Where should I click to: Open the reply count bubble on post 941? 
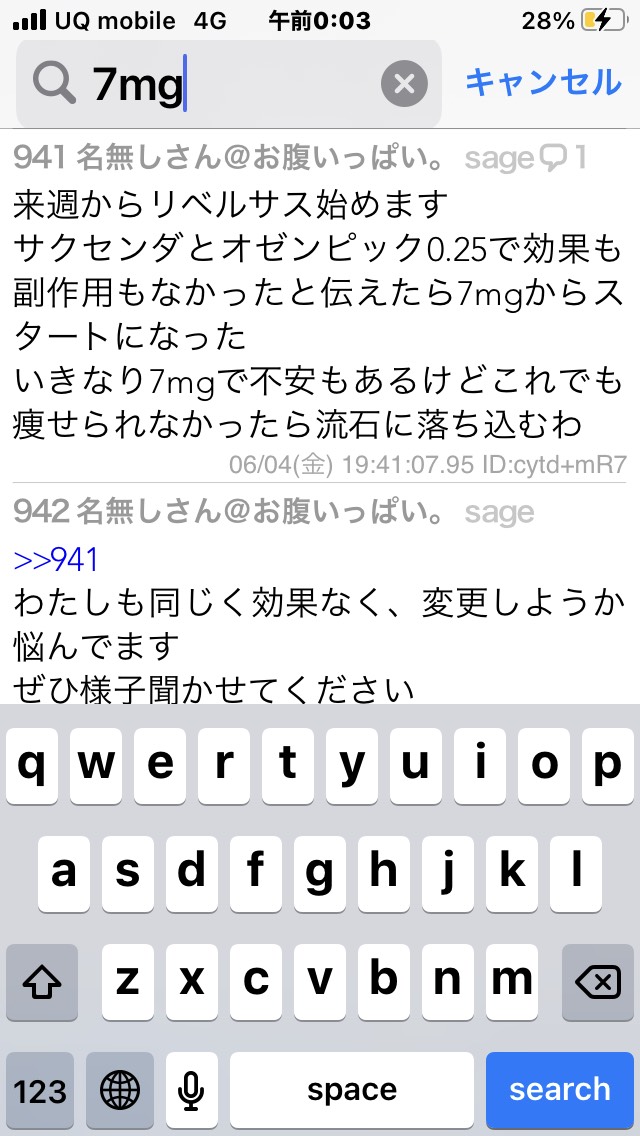[x=563, y=158]
